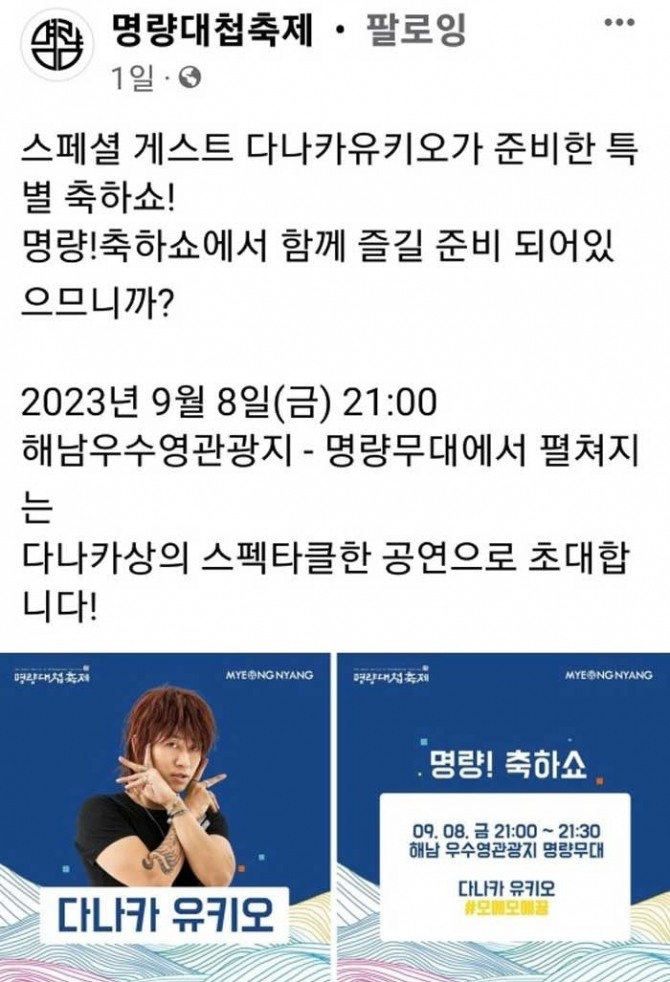Open the 명량대첩축제 page name
Viewport: 670px width, 982px height.
pos(213,32)
